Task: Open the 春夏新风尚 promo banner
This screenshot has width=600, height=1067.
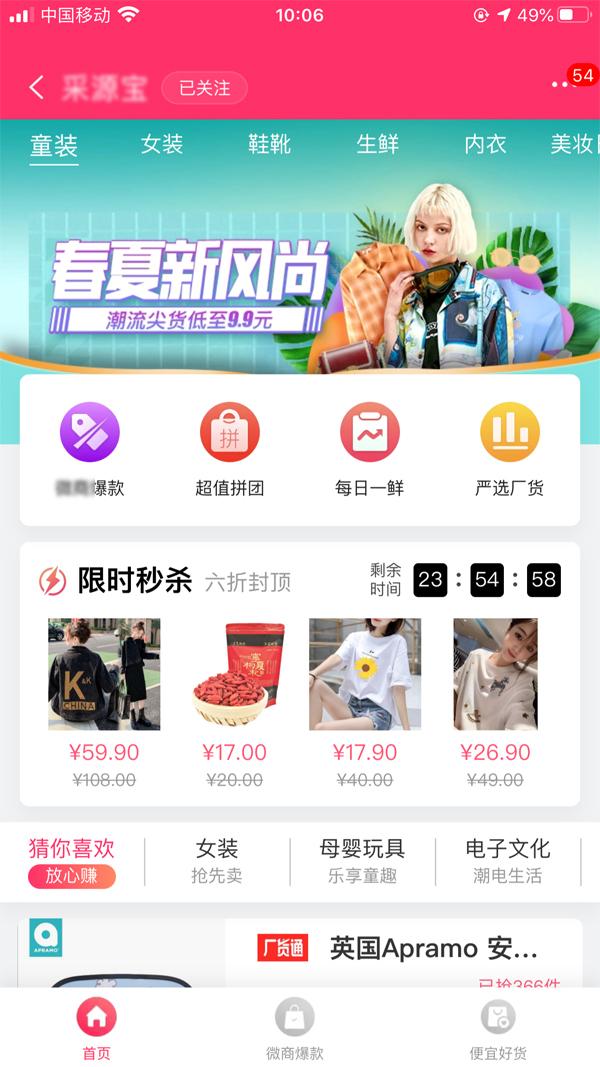Action: (300, 275)
